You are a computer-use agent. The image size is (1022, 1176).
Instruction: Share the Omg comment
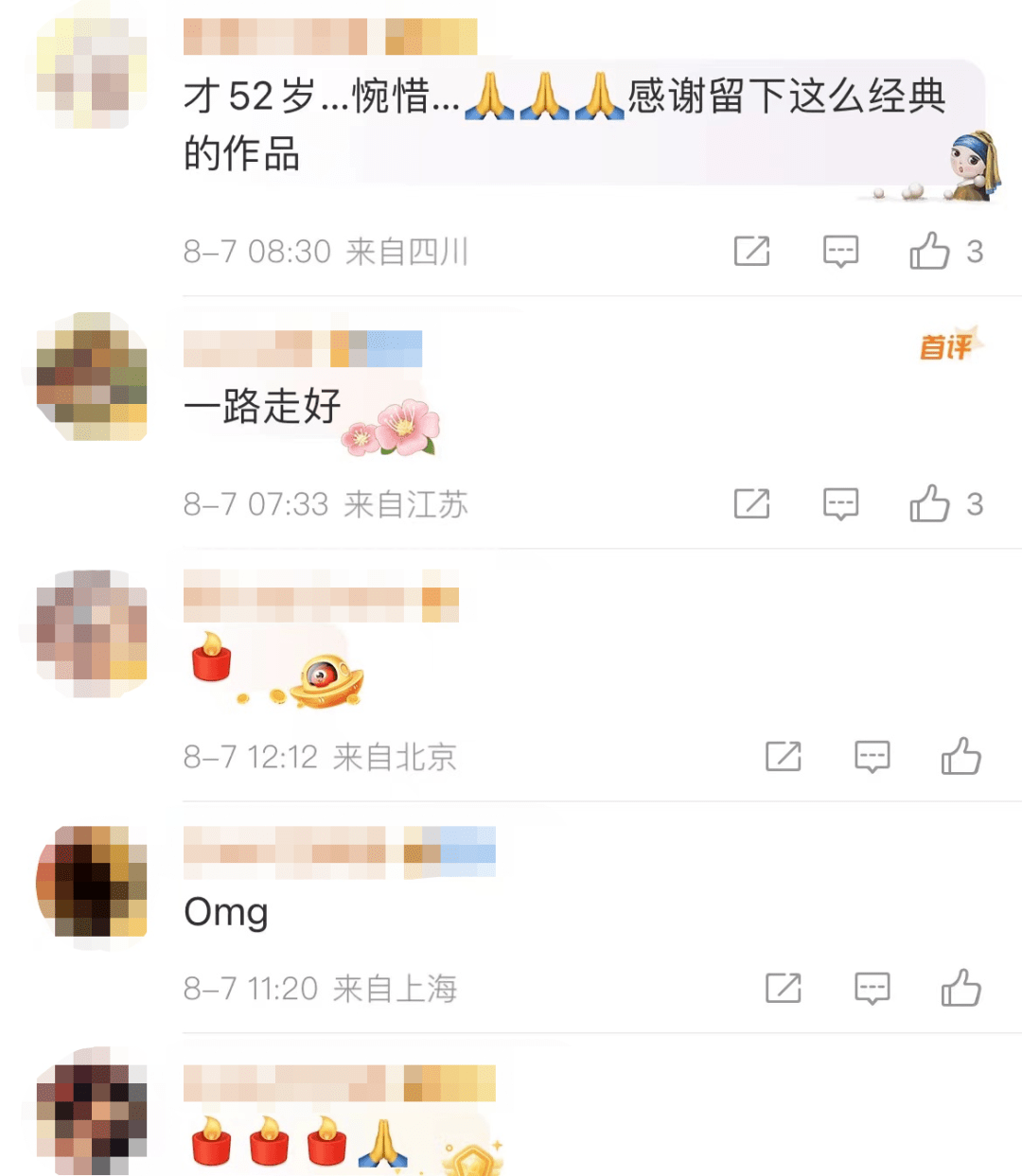[x=784, y=989]
